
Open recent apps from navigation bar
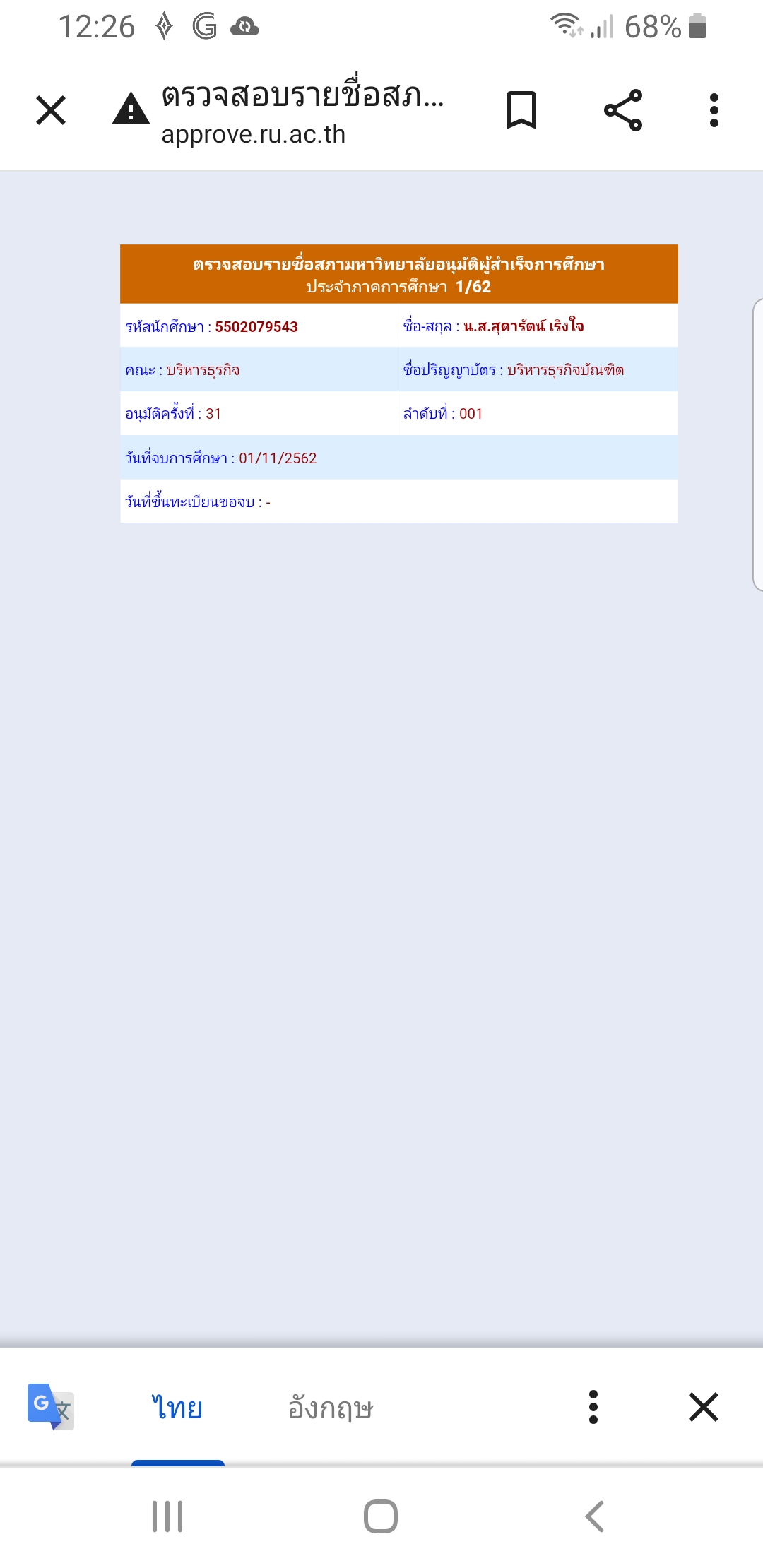click(x=167, y=1516)
